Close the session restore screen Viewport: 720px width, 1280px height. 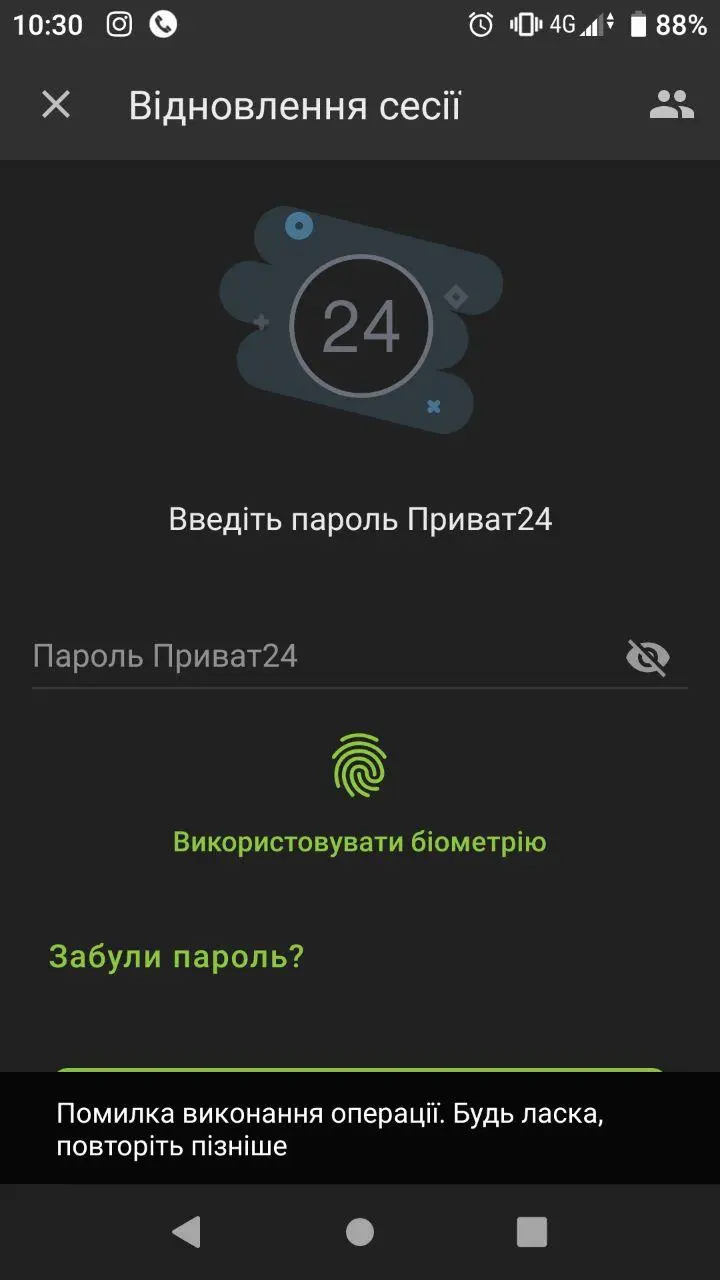56,105
